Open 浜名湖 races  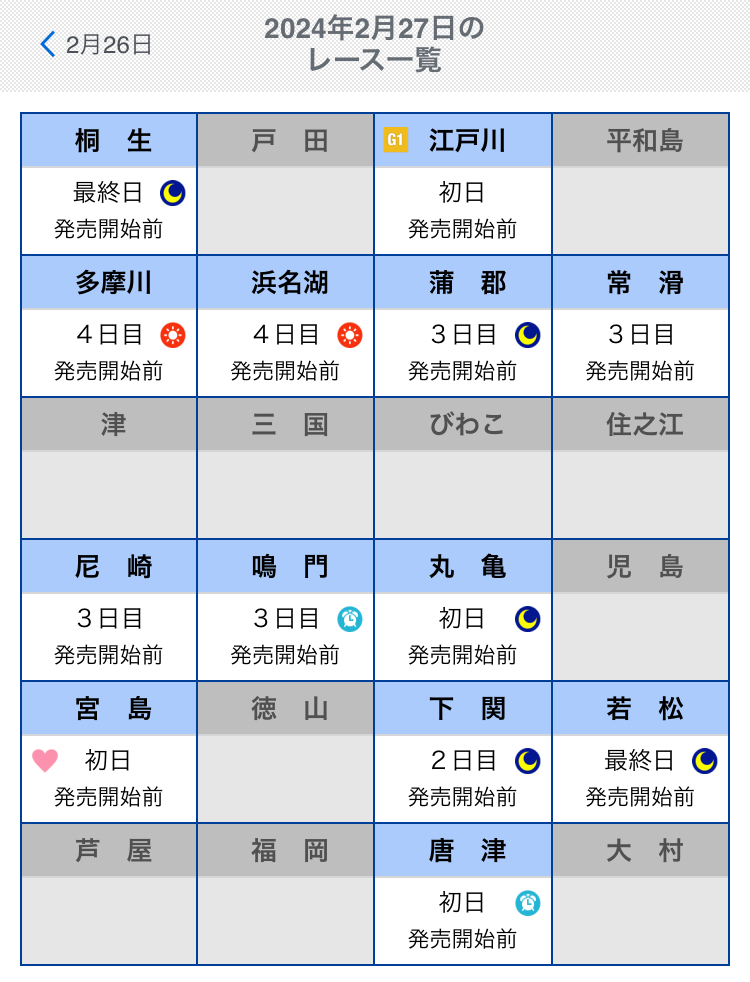(286, 327)
